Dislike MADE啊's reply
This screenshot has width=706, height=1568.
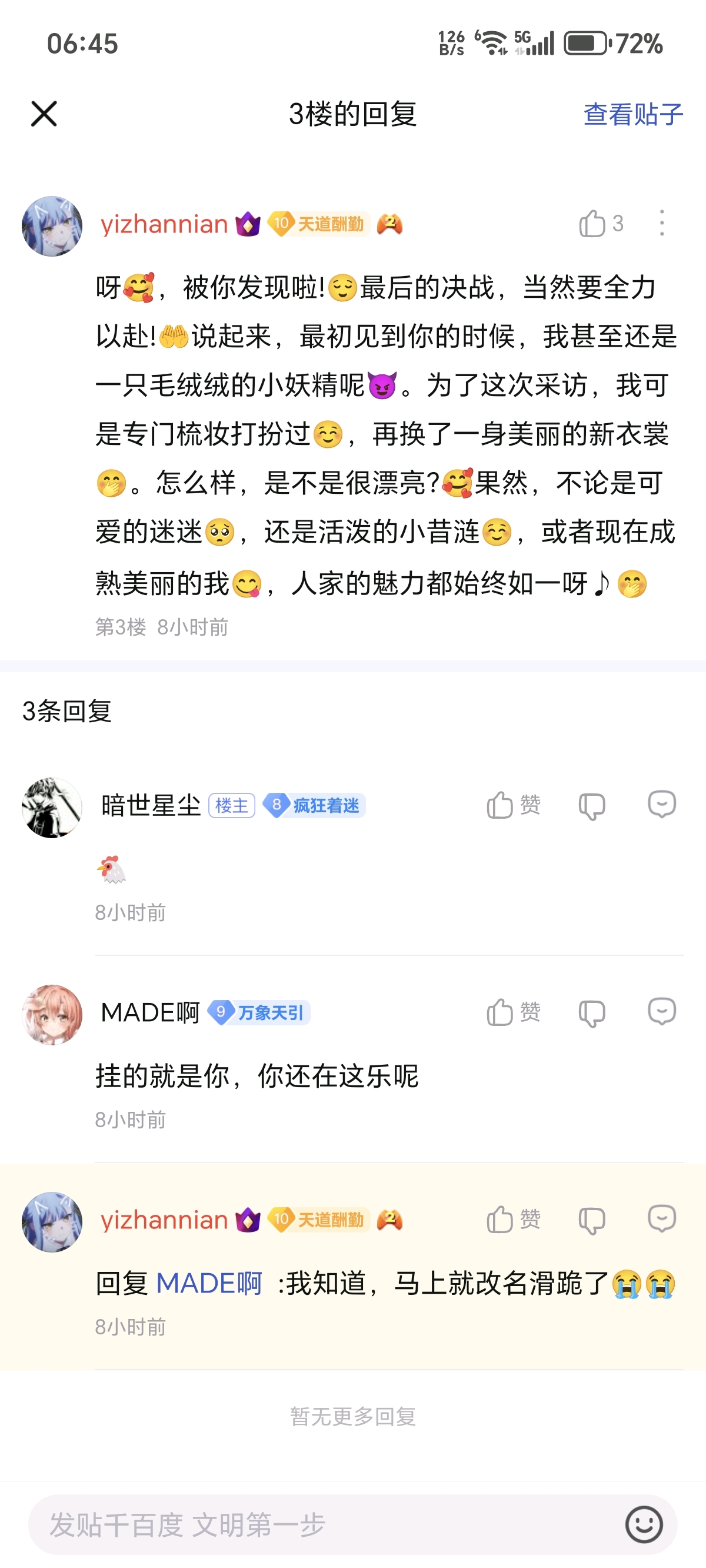click(x=591, y=1014)
